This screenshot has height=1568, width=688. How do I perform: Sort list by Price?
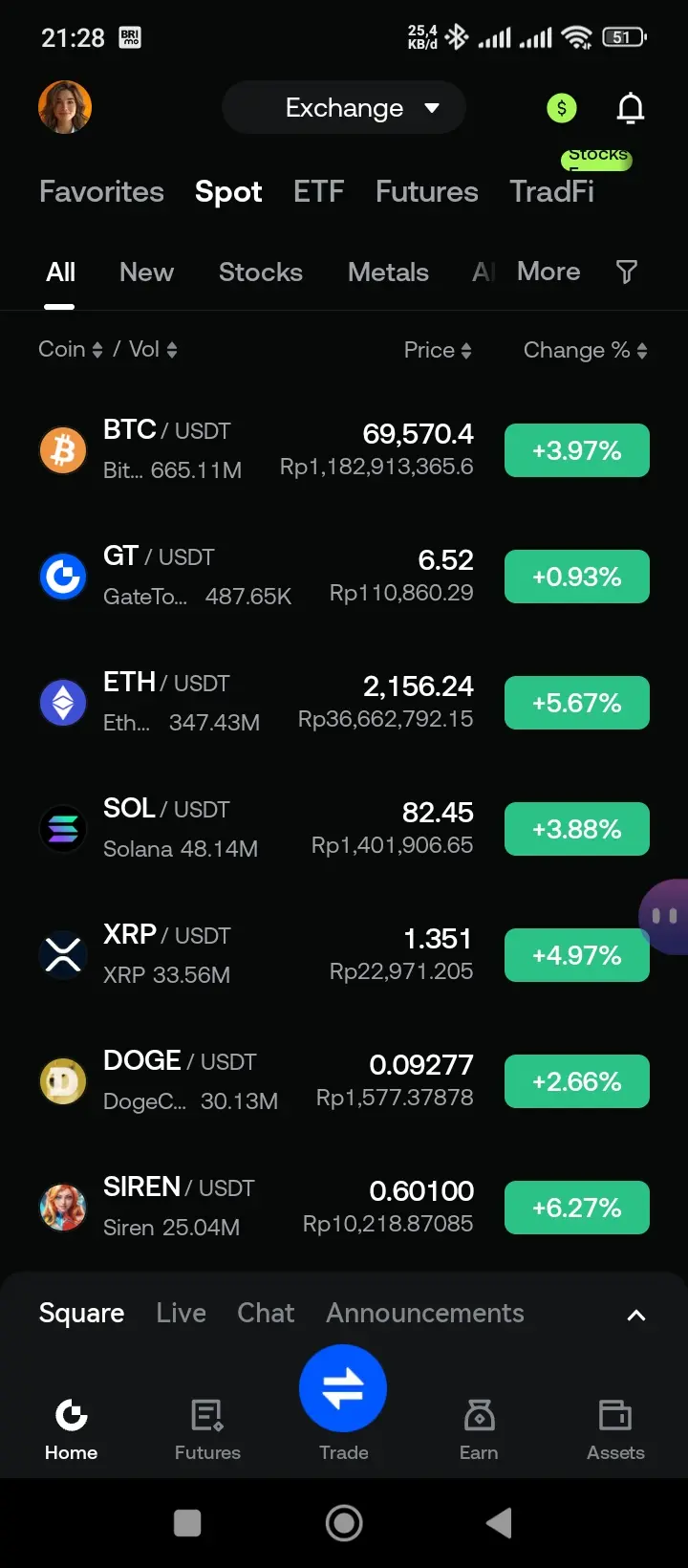click(438, 350)
